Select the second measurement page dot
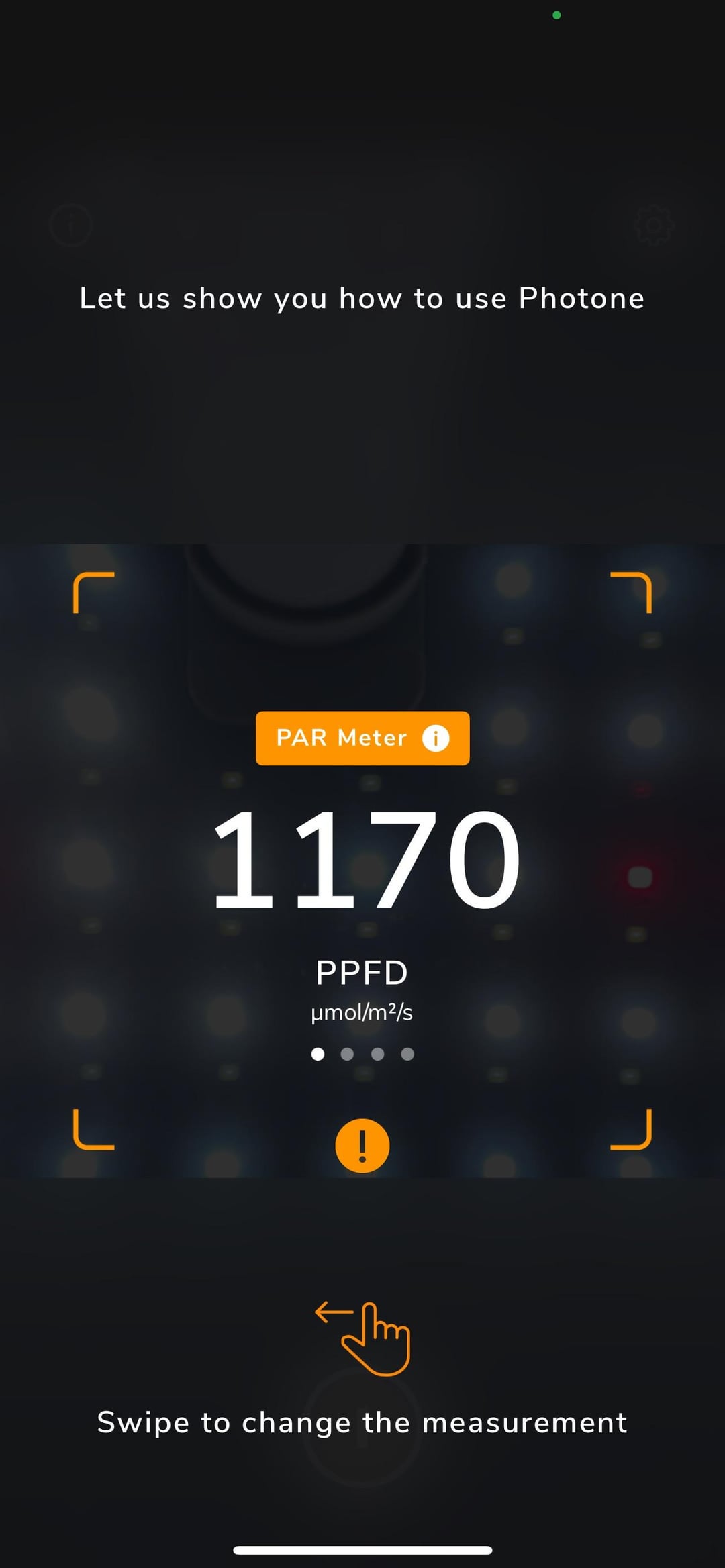Screen dimensions: 725x1568 [x=347, y=1054]
